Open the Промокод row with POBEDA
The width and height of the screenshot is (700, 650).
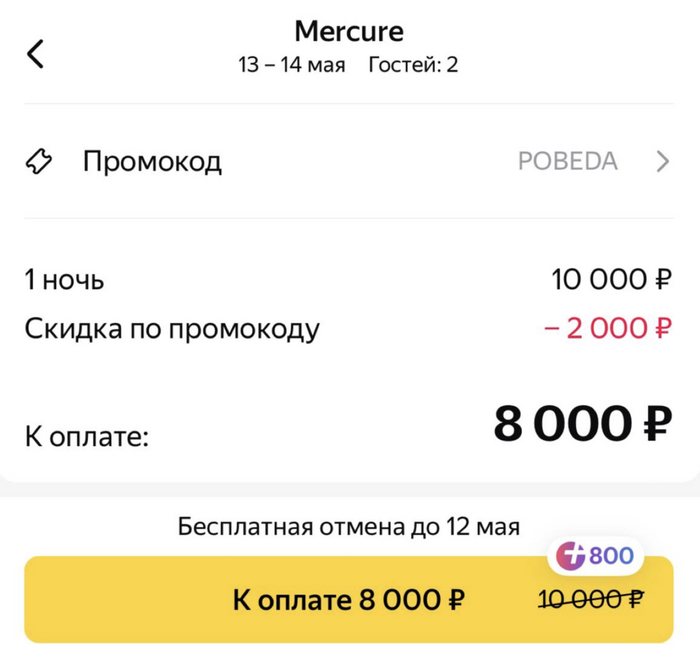[x=348, y=161]
